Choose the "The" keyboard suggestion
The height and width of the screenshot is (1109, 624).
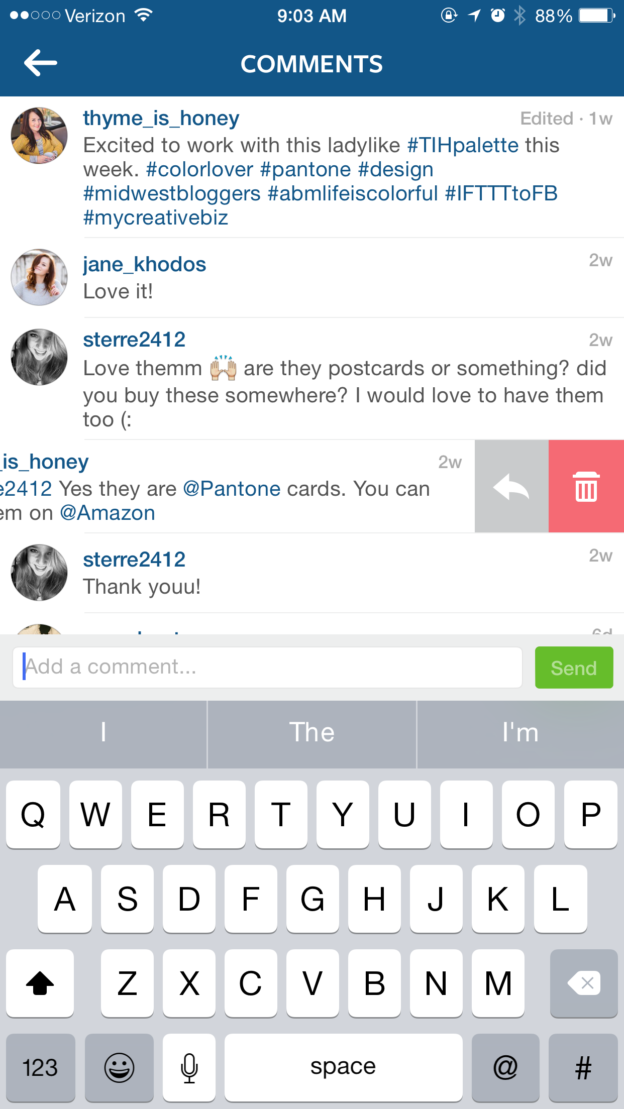click(312, 733)
